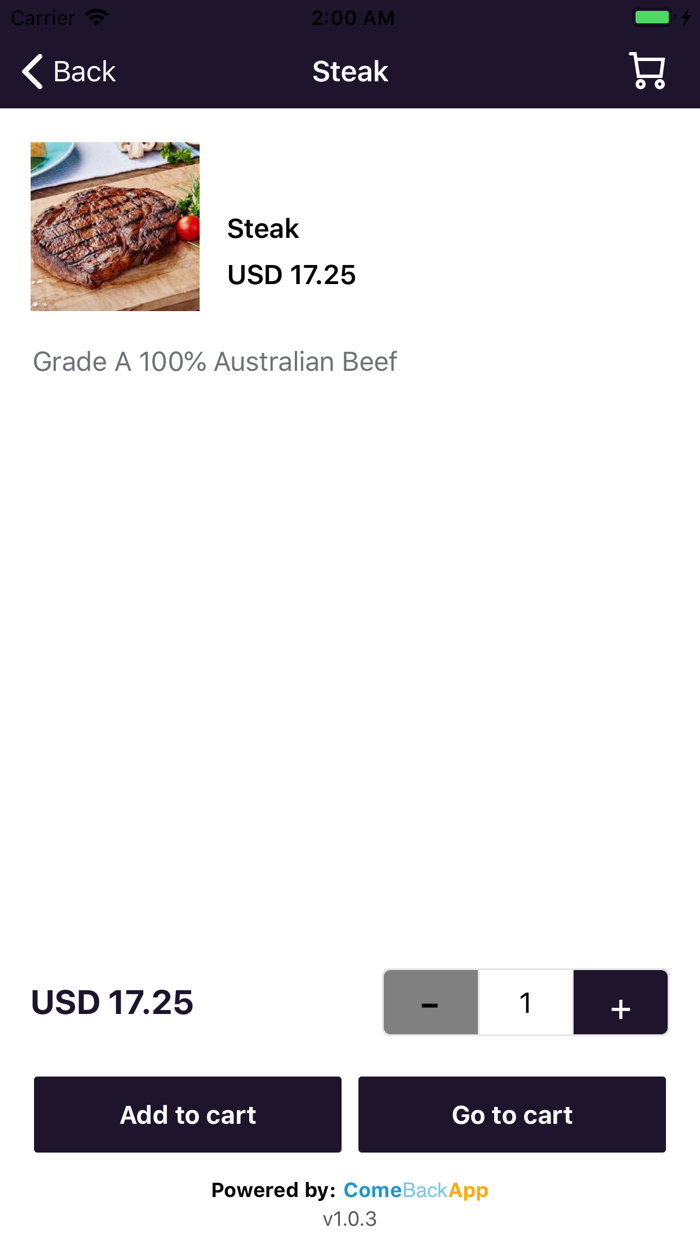This screenshot has height=1244, width=700.
Task: Increase the steak quantity with plus
Action: (620, 1003)
